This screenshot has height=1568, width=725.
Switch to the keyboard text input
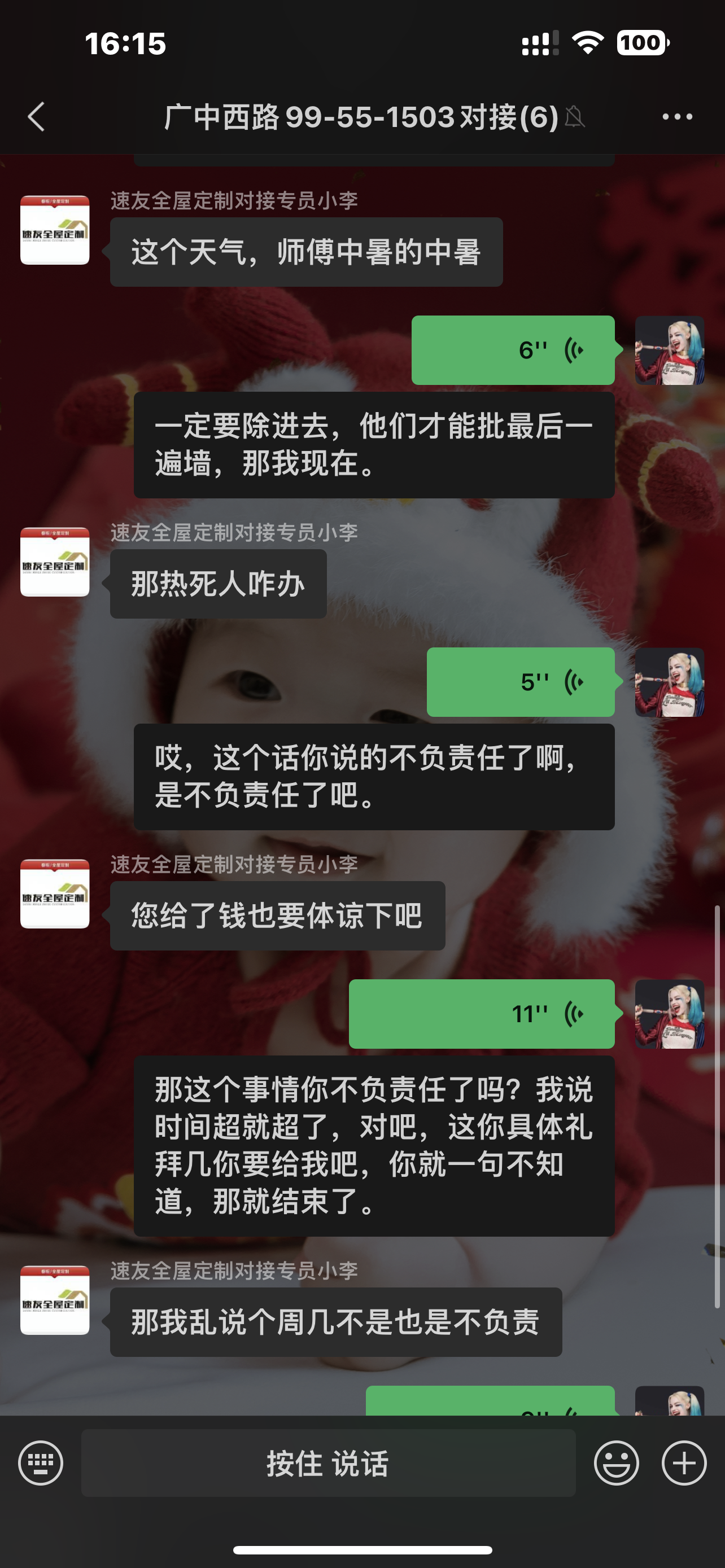click(41, 1462)
